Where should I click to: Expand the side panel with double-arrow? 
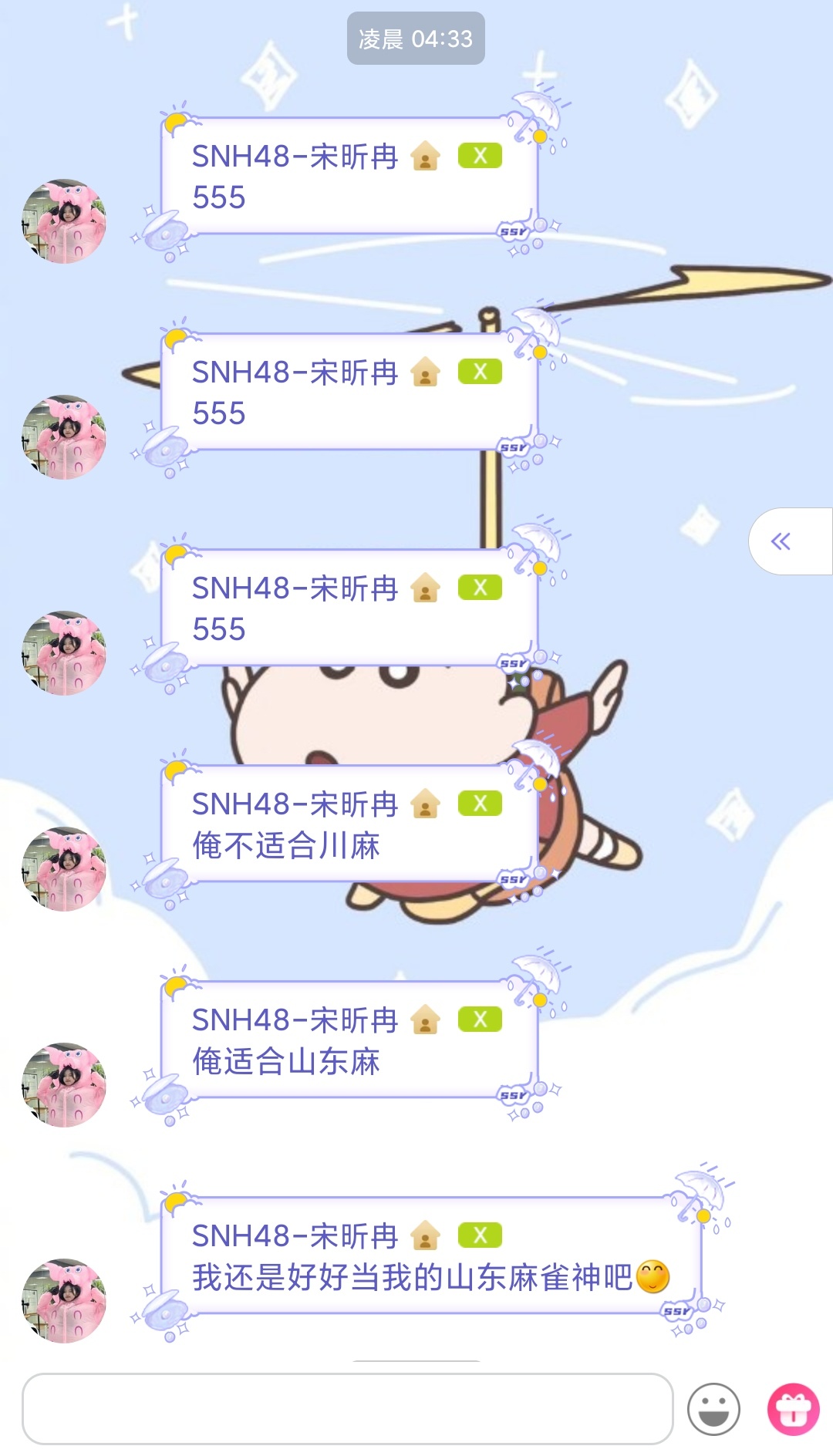pos(781,541)
